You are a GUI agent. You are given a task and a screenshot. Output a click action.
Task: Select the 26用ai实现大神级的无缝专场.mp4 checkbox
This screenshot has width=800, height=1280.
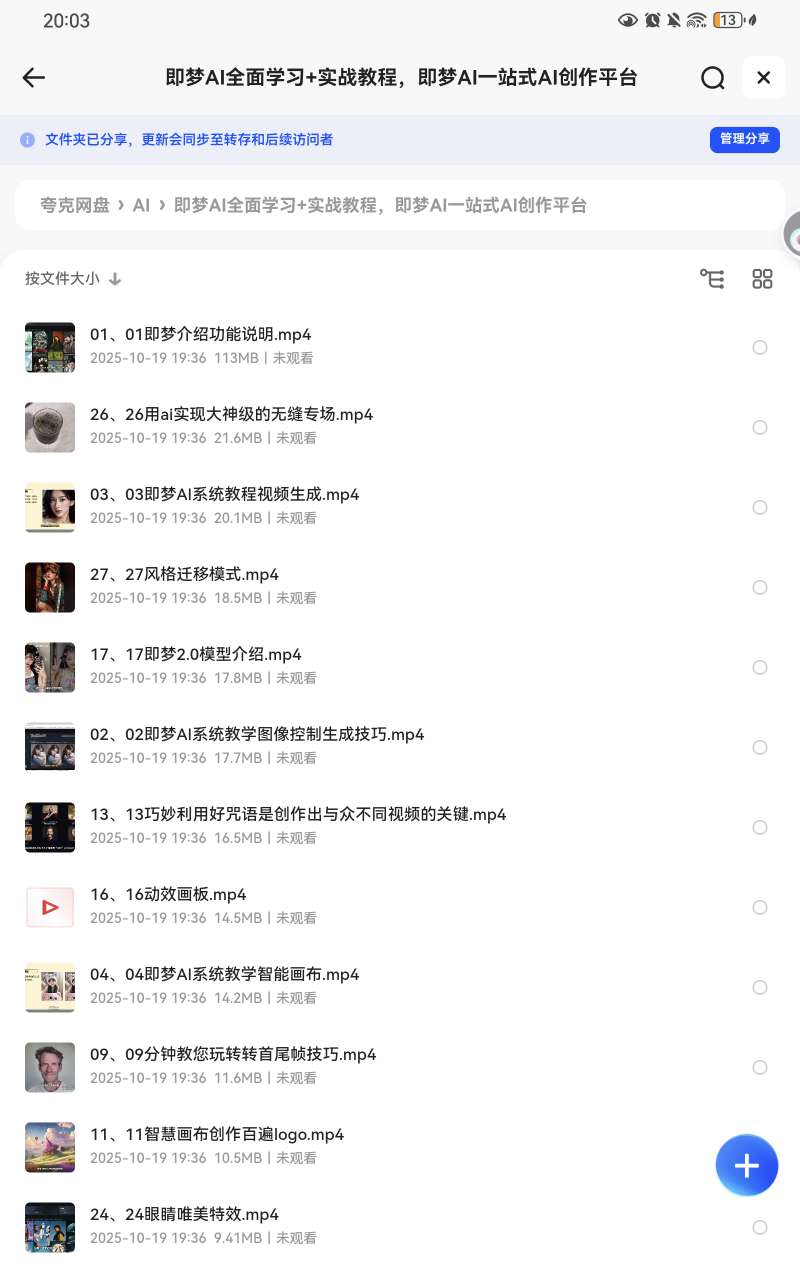click(760, 428)
